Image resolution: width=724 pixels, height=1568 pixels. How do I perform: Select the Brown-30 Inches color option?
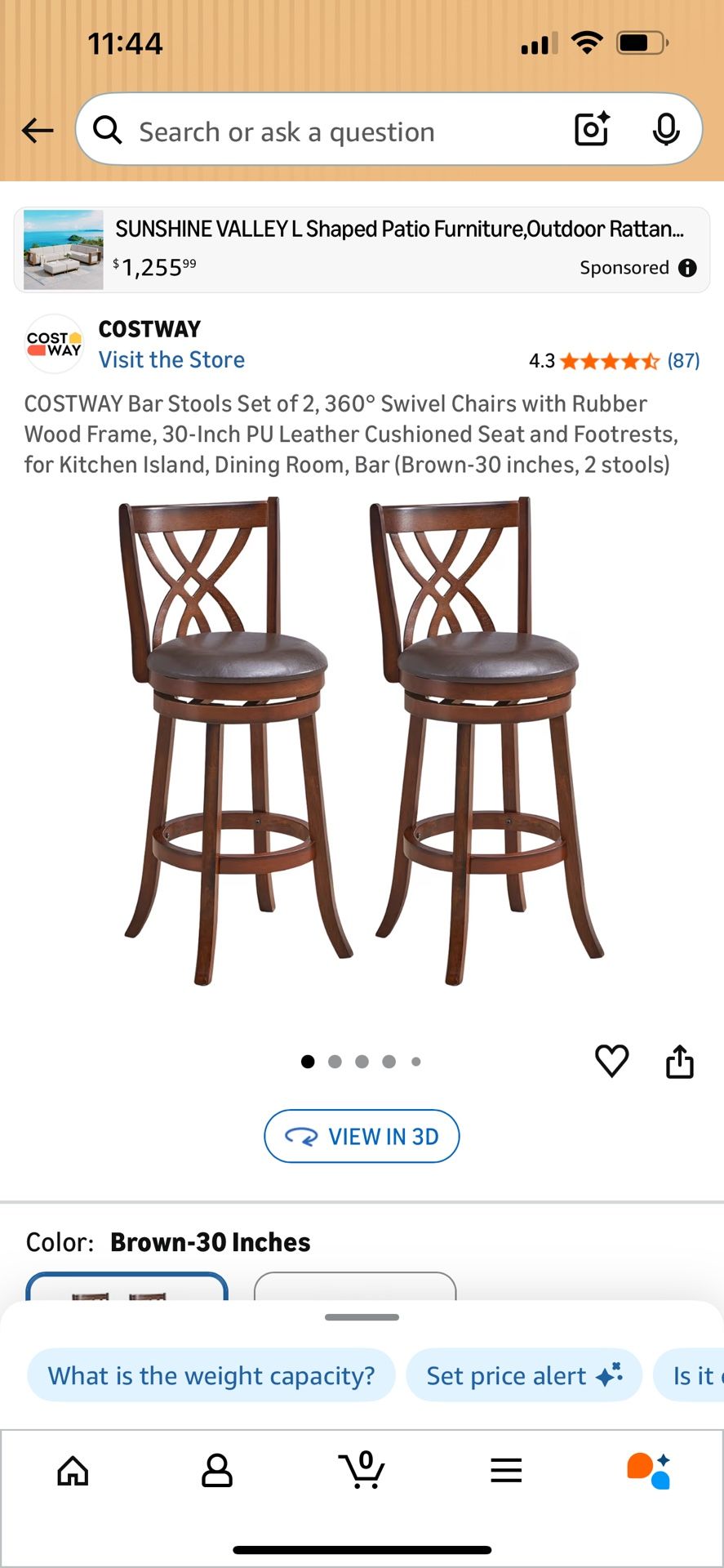127,1287
